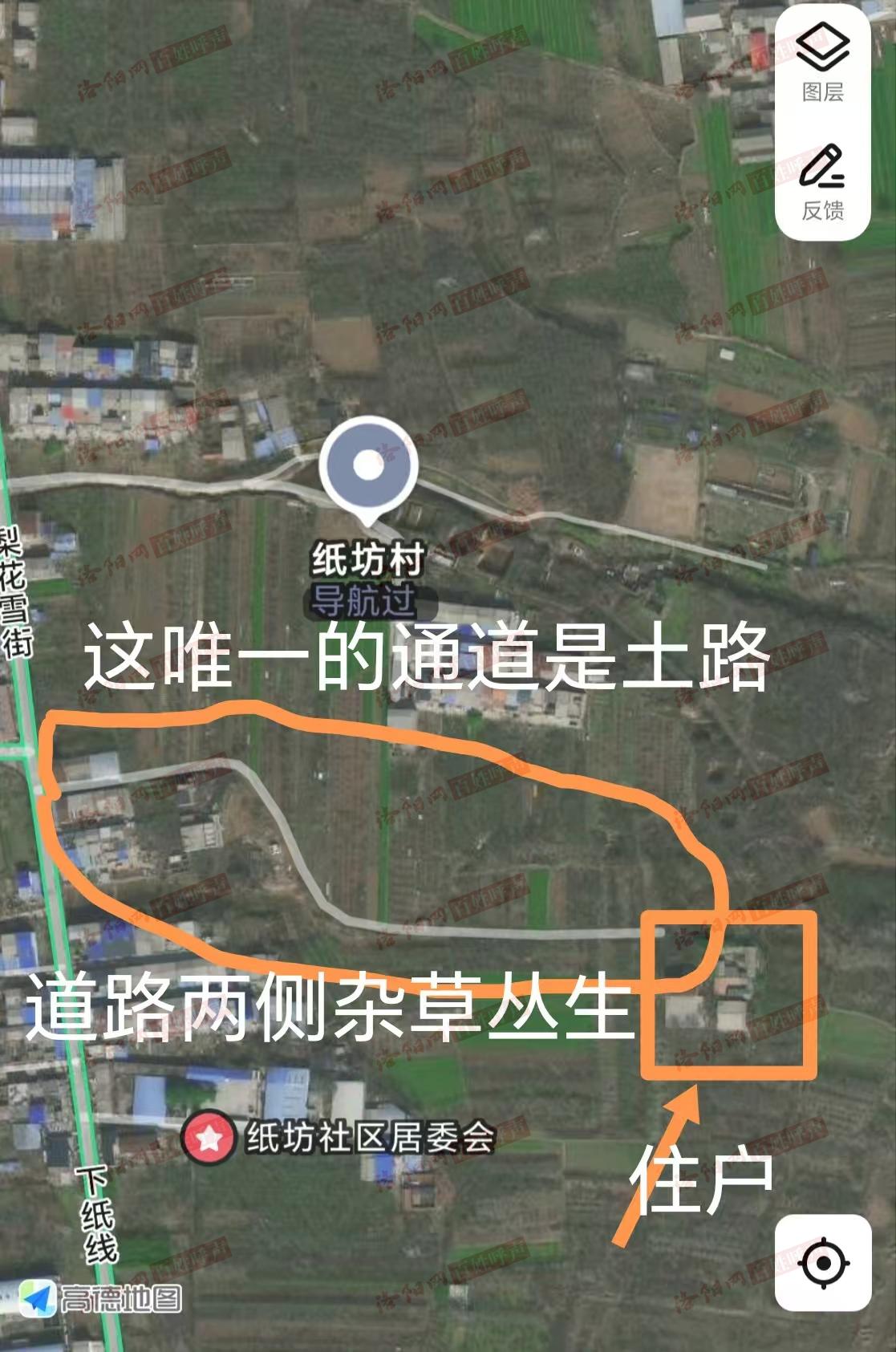896x1352 pixels.
Task: Open the 纸坊社区居委会 map marker
Action: click(209, 1137)
